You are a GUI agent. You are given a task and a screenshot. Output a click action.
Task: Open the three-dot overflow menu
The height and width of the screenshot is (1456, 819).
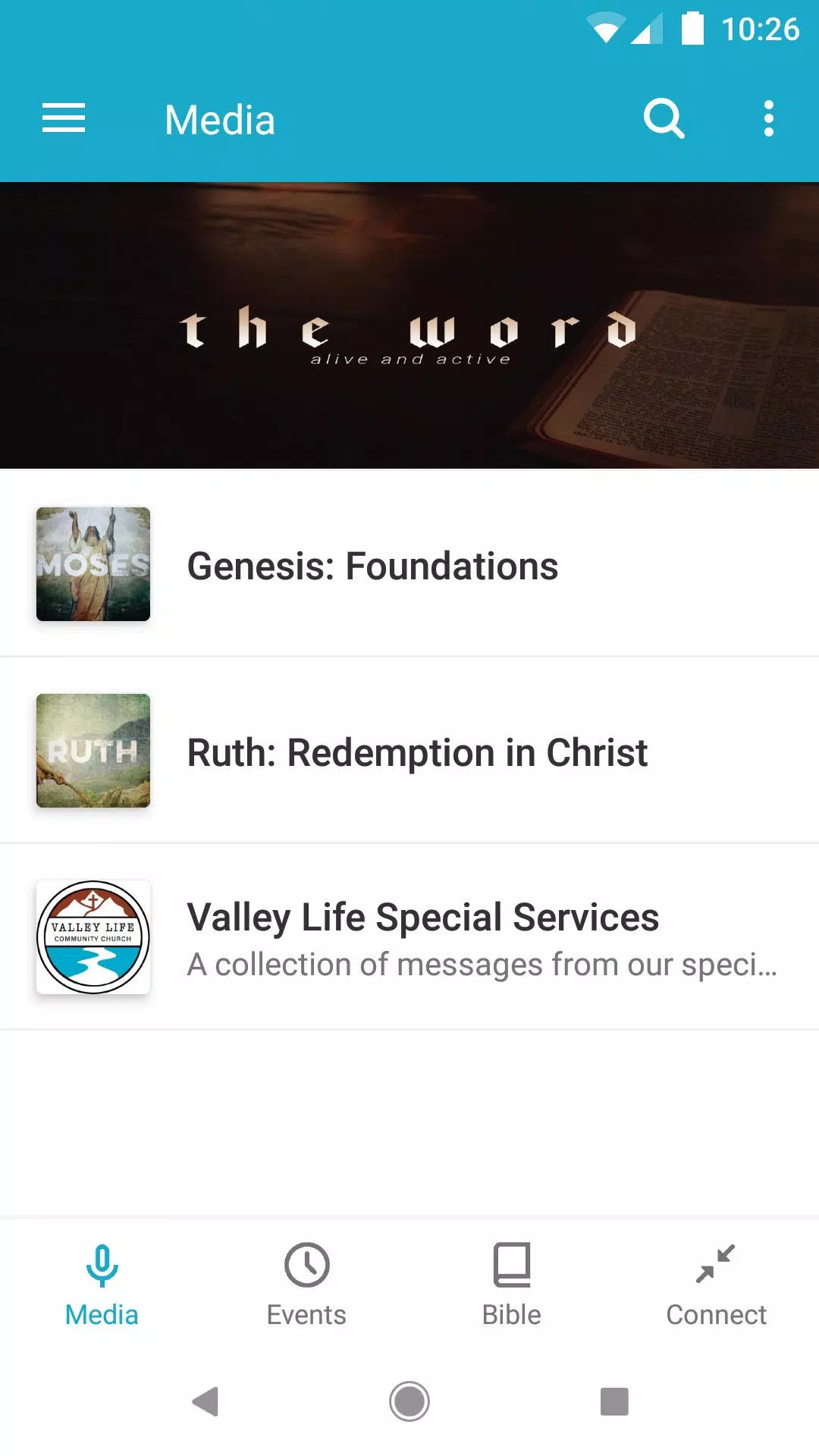768,119
